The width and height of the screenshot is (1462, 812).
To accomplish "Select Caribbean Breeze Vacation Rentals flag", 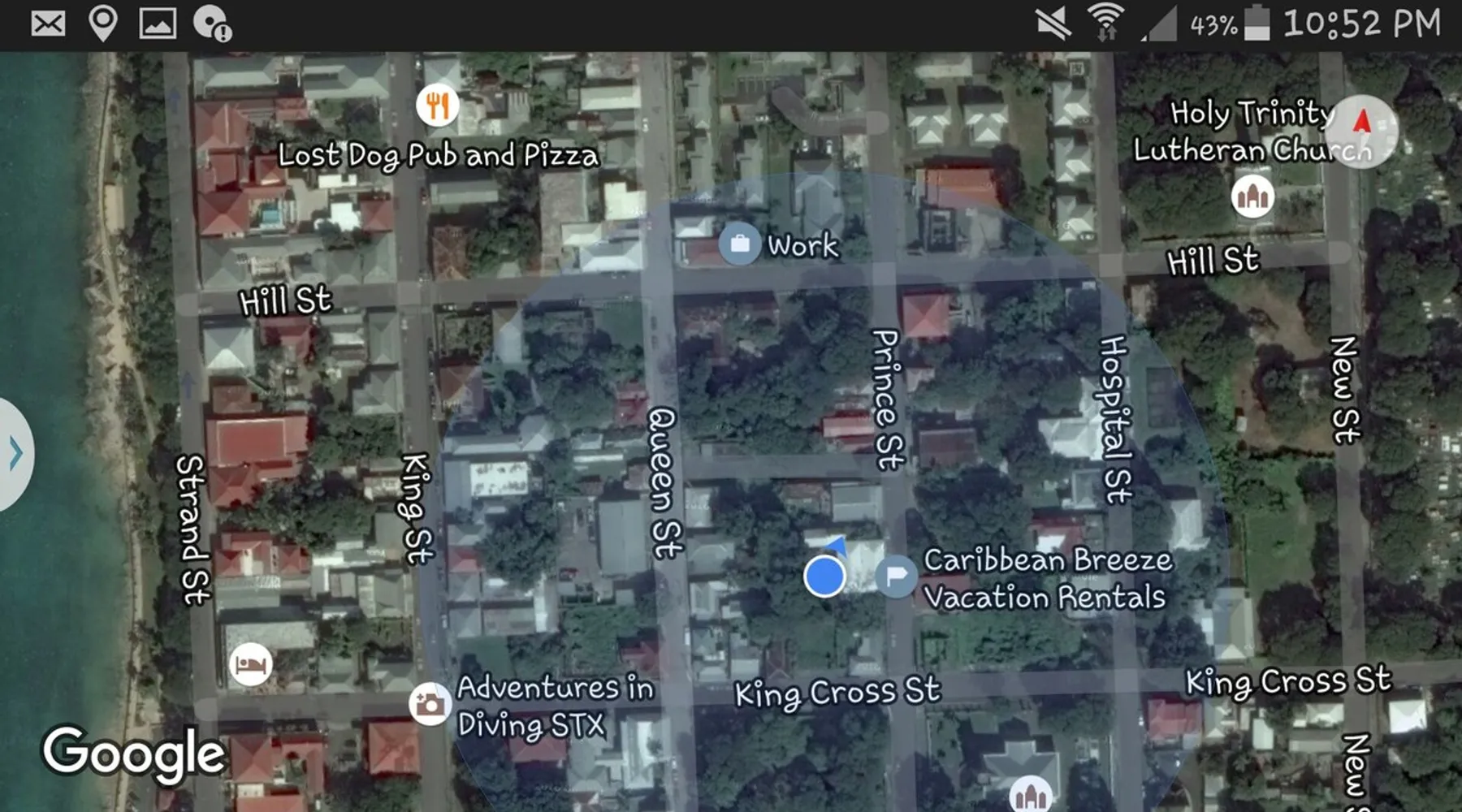I will (896, 576).
